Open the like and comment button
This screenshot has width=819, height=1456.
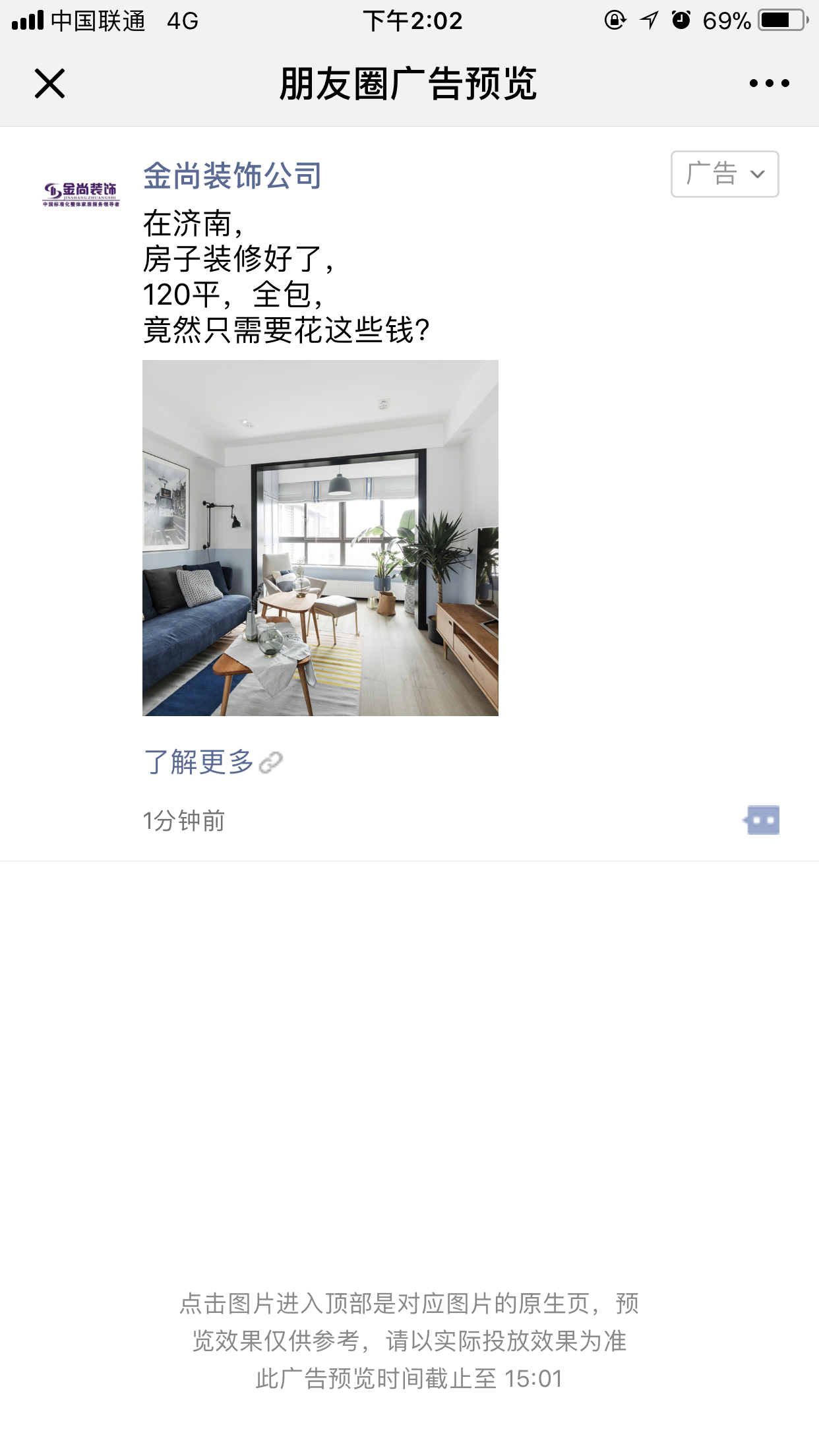pos(762,820)
